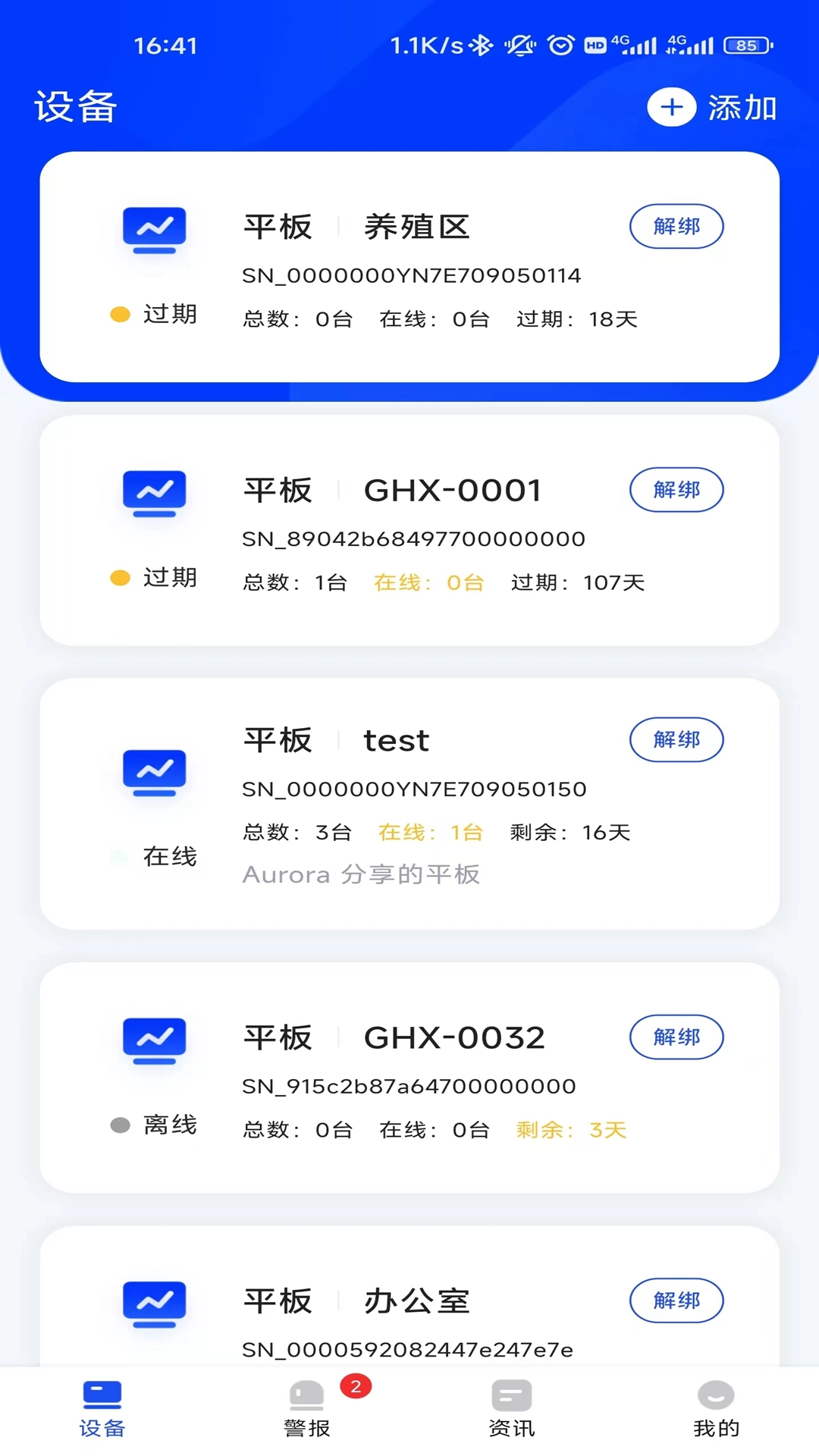Viewport: 819px width, 1456px height.
Task: Unbind GHX-0001 via 解绑 button
Action: tap(676, 490)
